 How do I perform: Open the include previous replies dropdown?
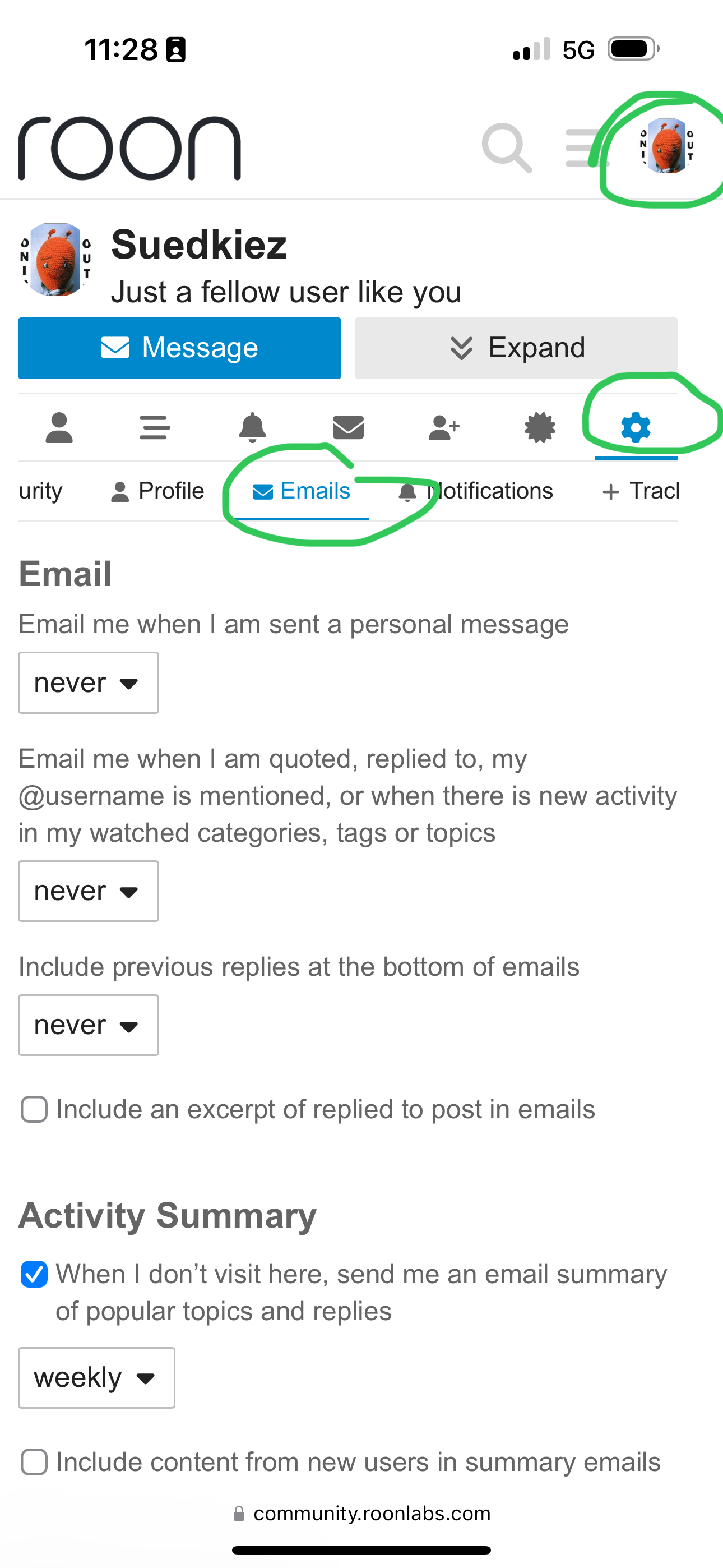88,1025
